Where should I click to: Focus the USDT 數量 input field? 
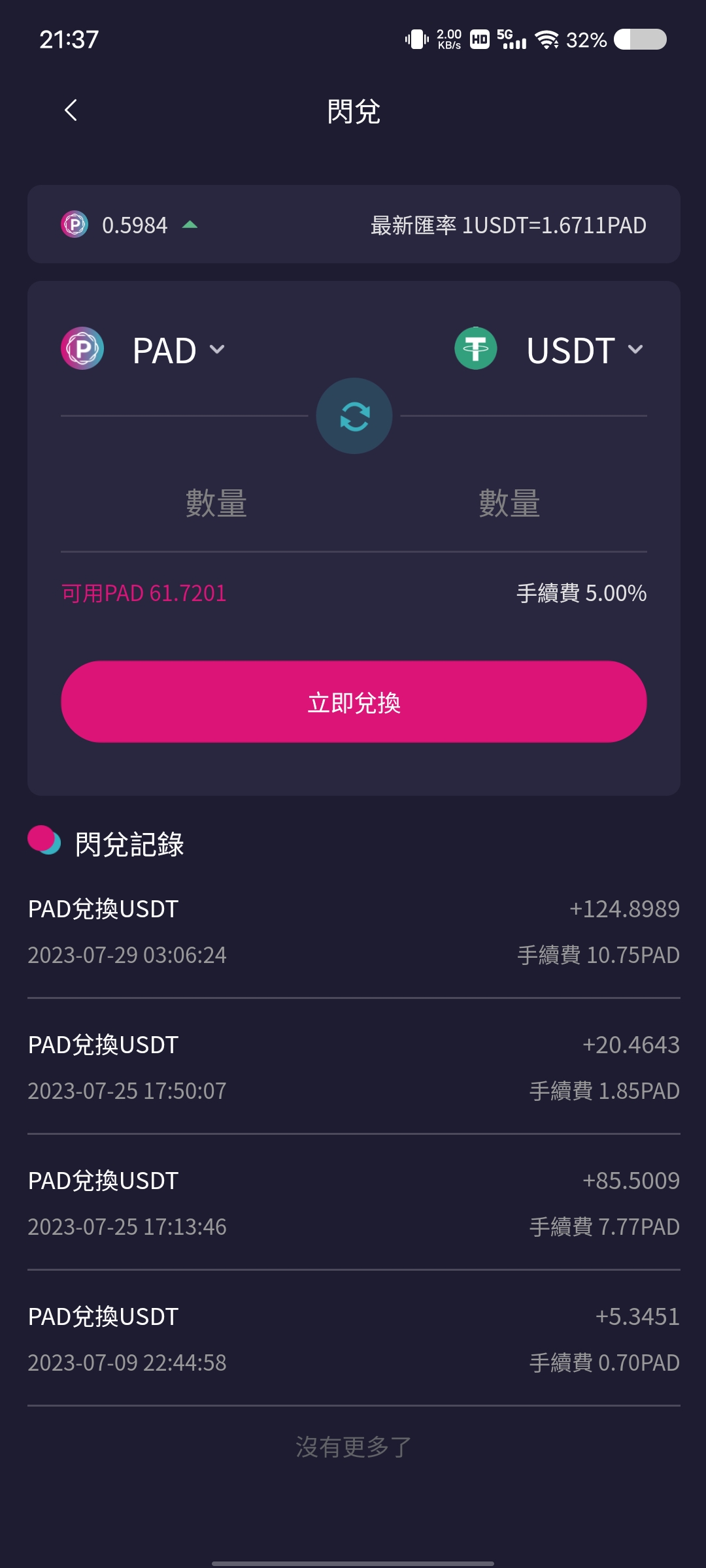509,504
